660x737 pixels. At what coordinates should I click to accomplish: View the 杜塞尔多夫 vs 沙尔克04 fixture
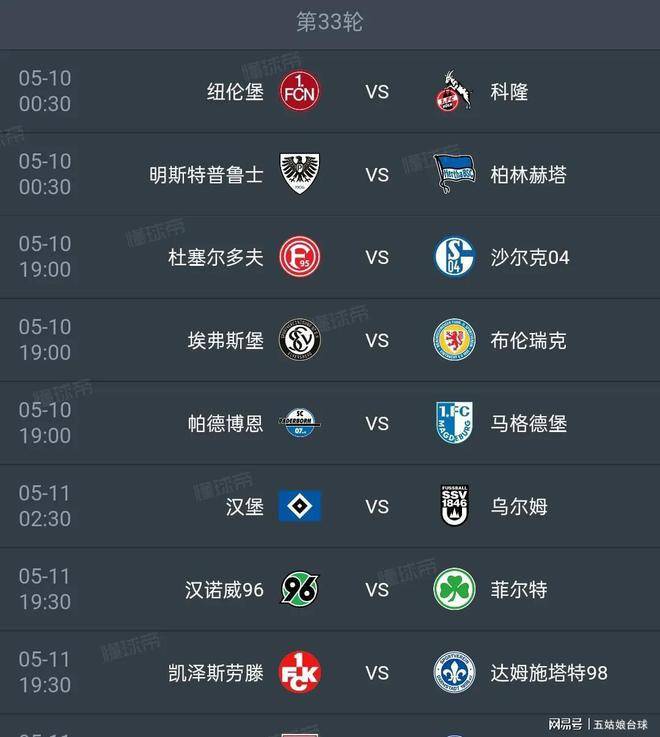[376, 258]
